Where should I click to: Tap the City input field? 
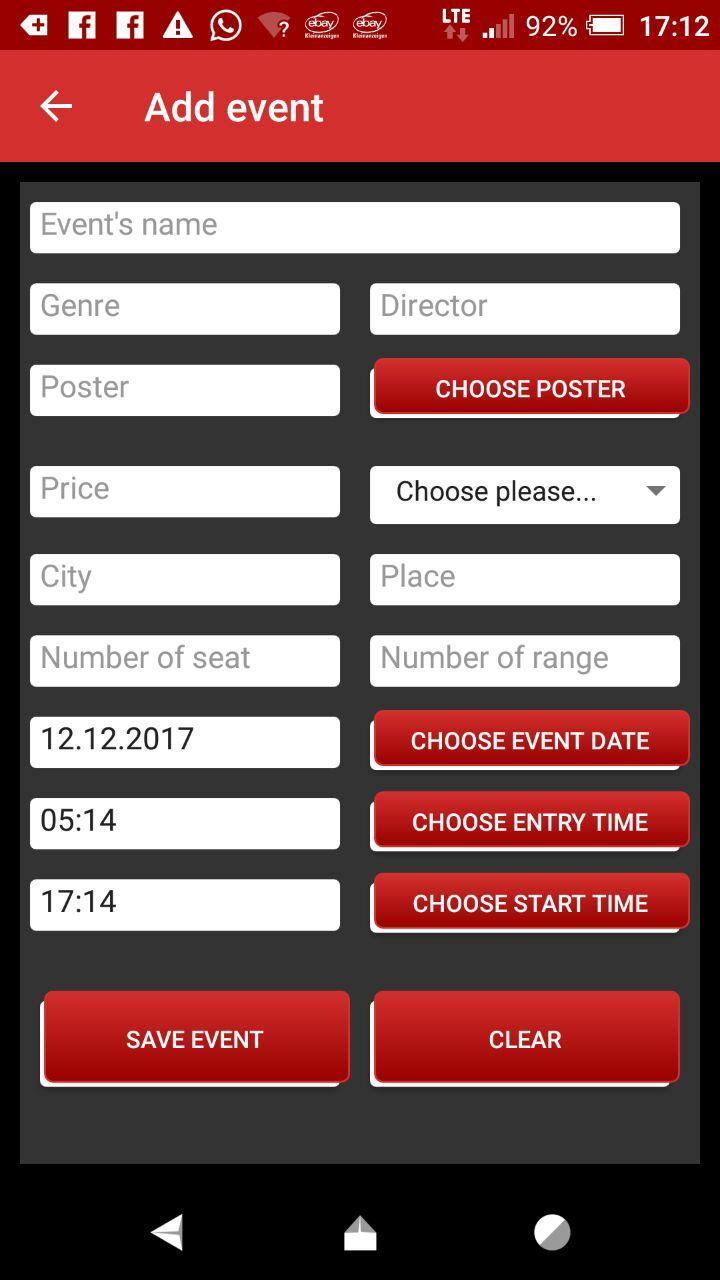(x=185, y=579)
